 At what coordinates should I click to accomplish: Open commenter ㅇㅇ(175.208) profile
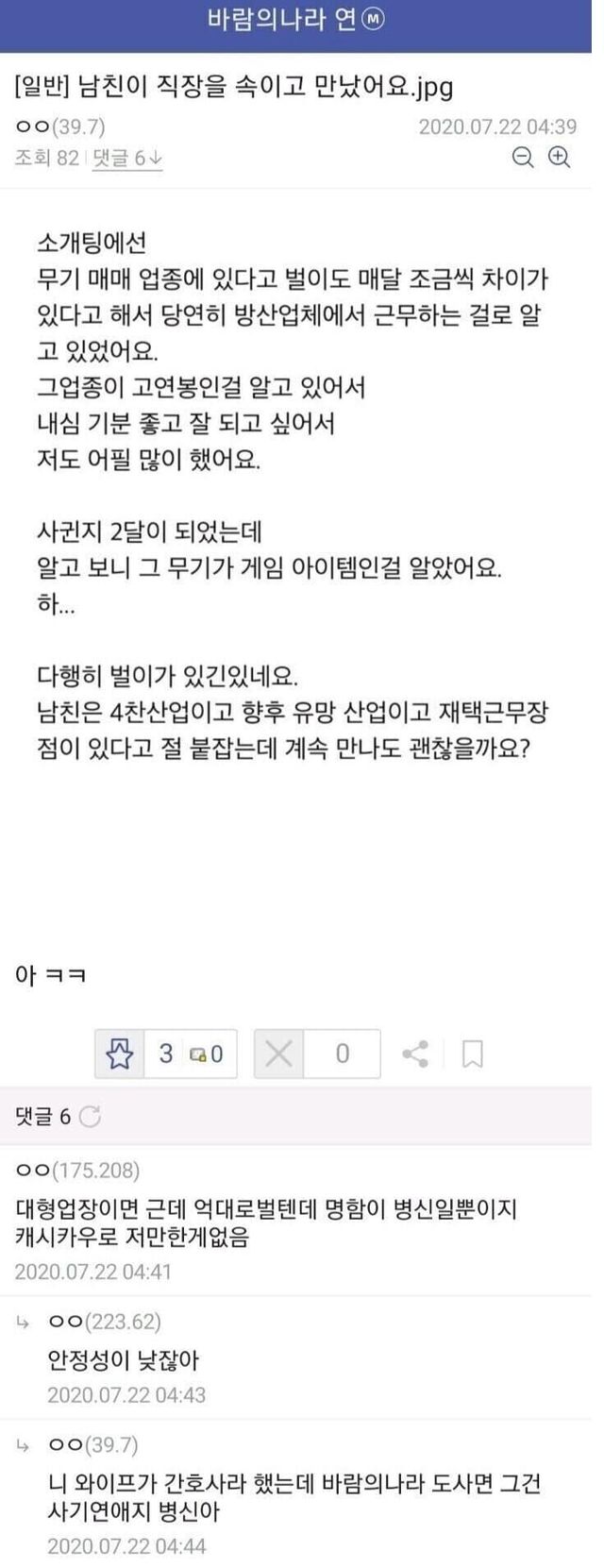[x=77, y=1171]
